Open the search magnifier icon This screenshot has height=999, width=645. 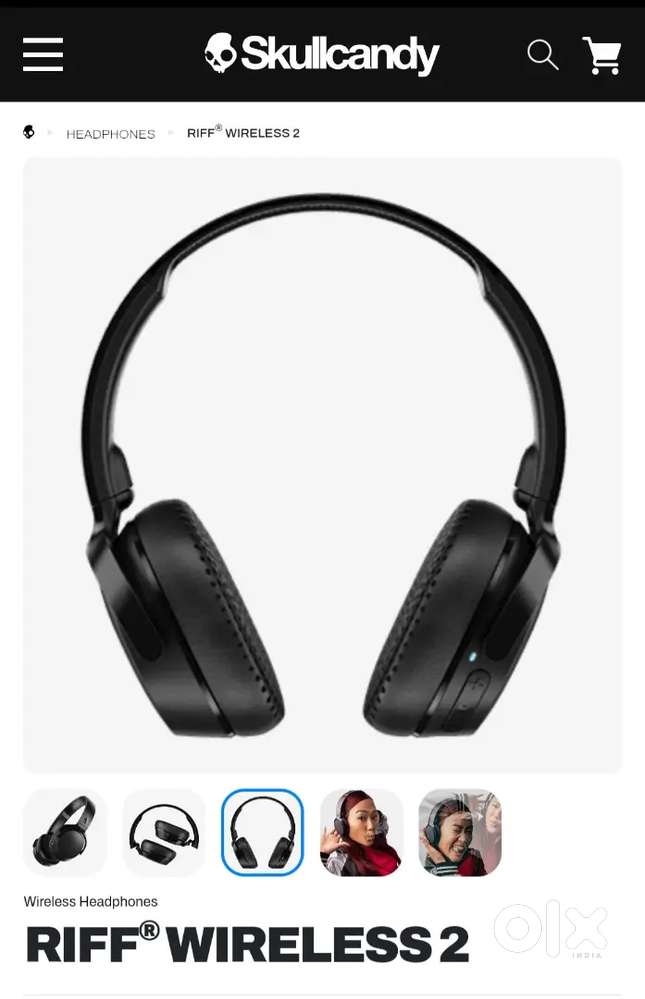pos(542,55)
